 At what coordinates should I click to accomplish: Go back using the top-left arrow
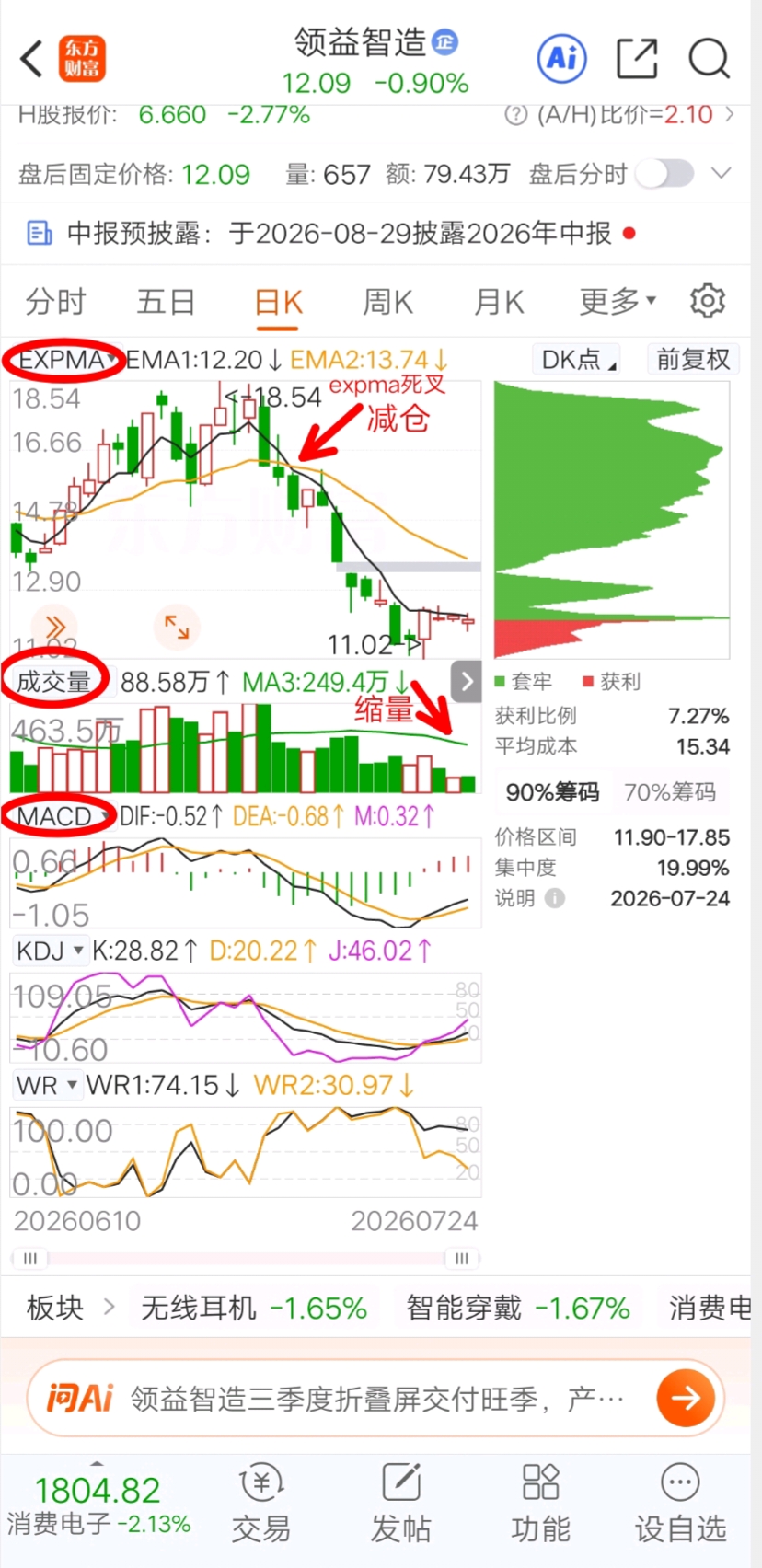[31, 58]
